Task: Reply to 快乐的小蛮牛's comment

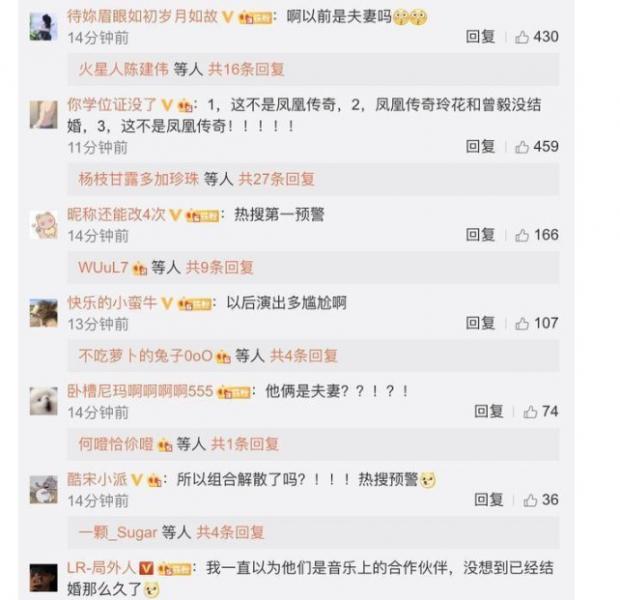Action: 480,323
